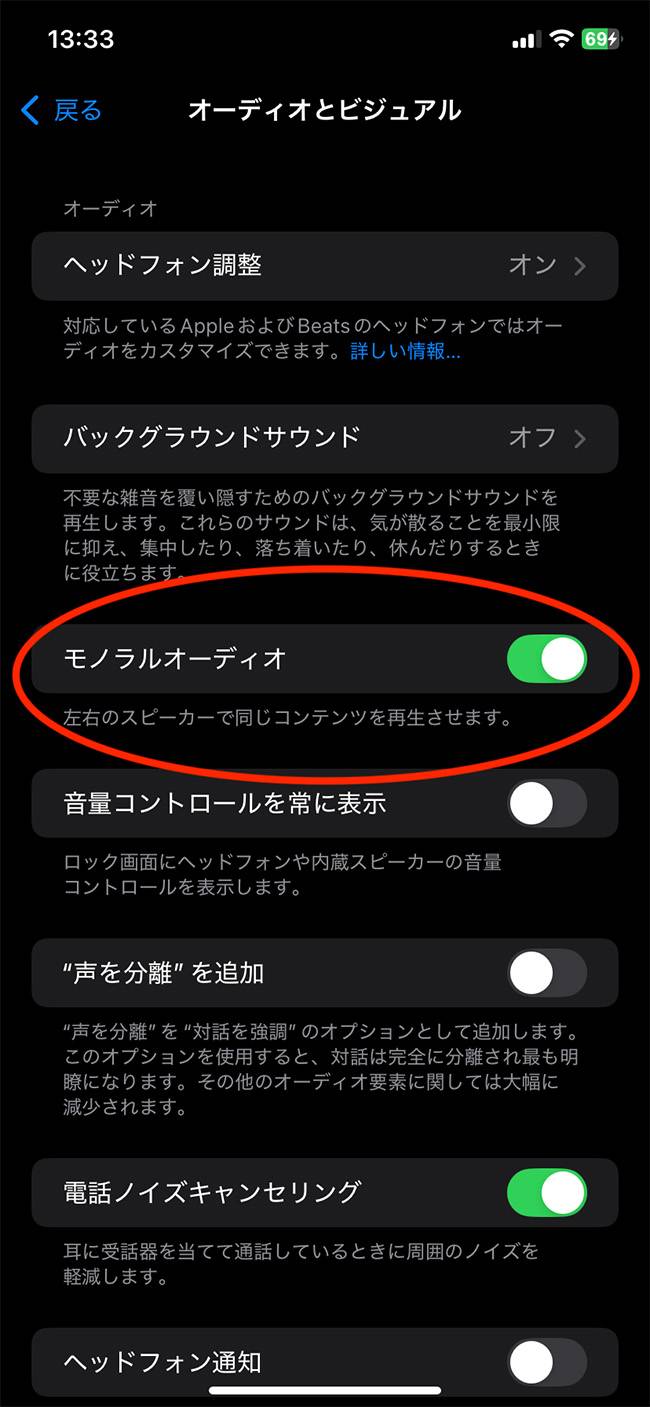Enable the "声を分離"を追加 switch
This screenshot has width=650, height=1407.
click(546, 972)
